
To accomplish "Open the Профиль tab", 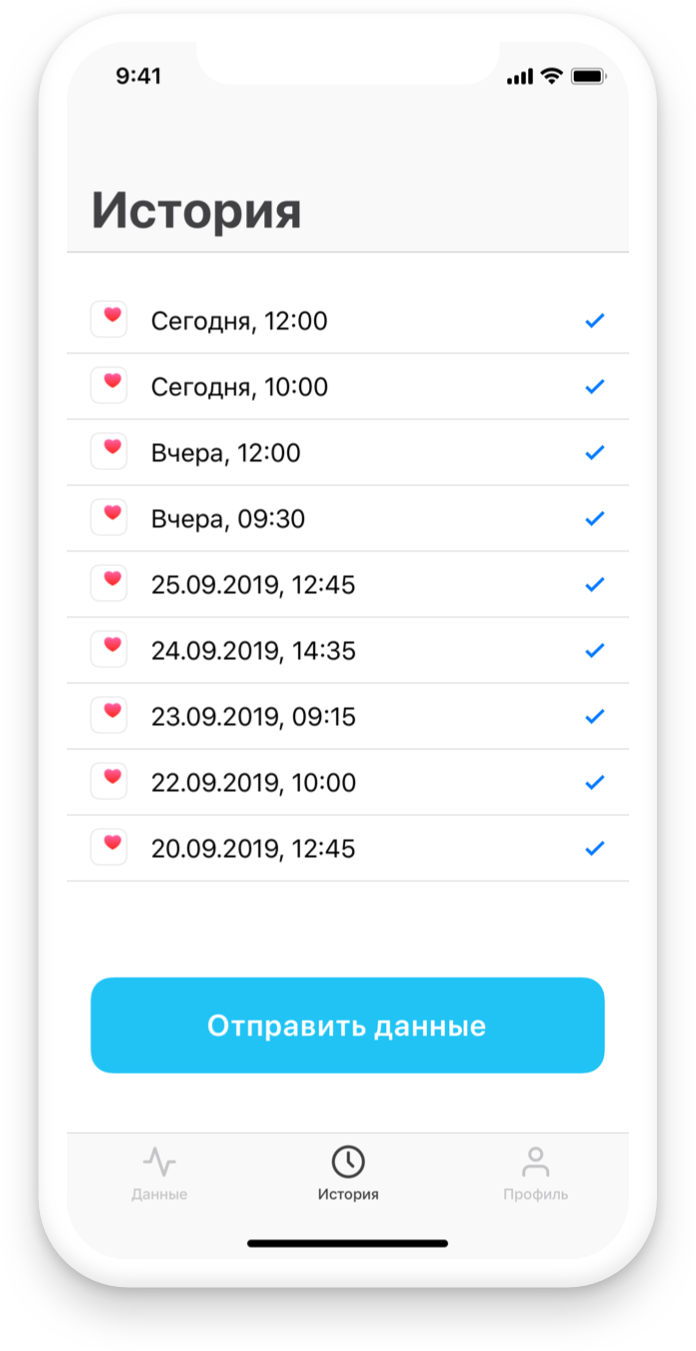I will pos(536,1174).
